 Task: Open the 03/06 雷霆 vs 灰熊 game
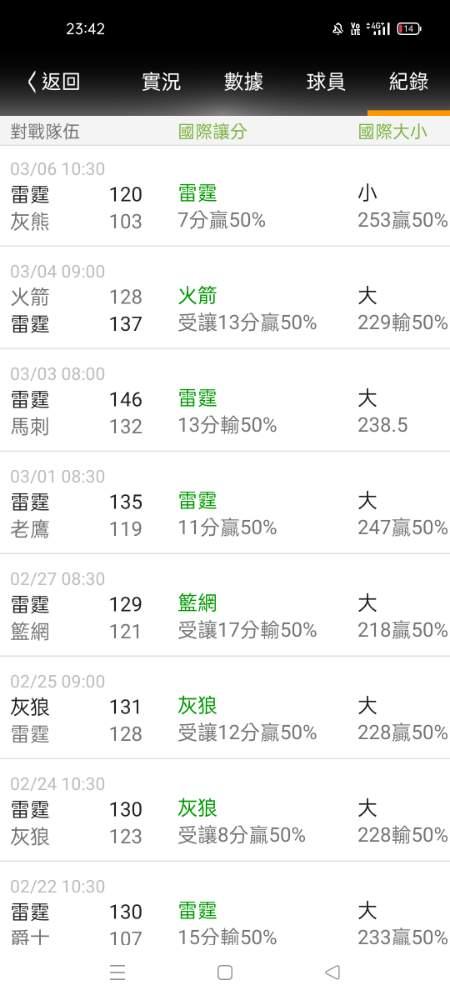click(x=225, y=196)
